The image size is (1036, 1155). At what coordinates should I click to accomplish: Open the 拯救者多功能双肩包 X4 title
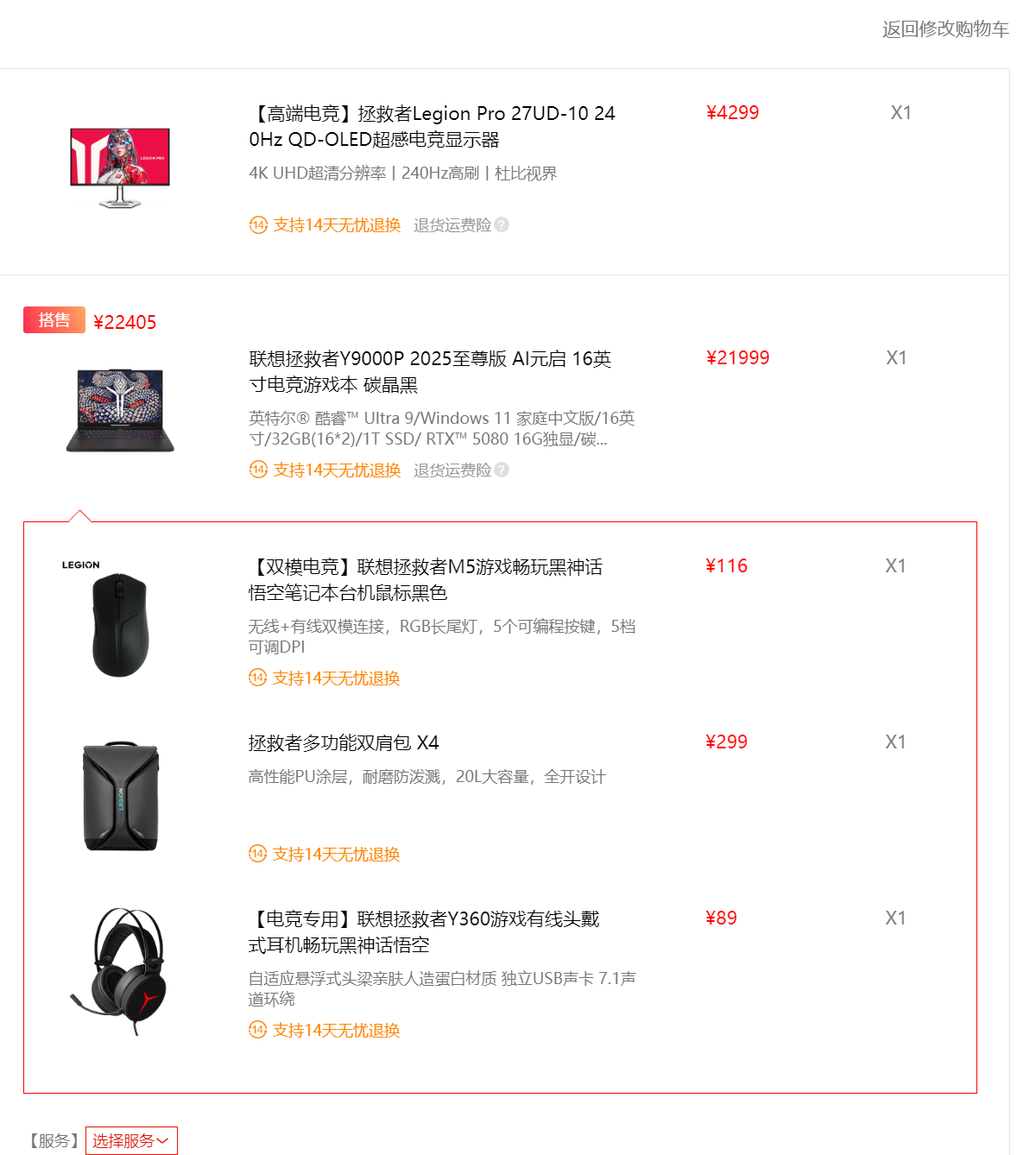click(343, 743)
